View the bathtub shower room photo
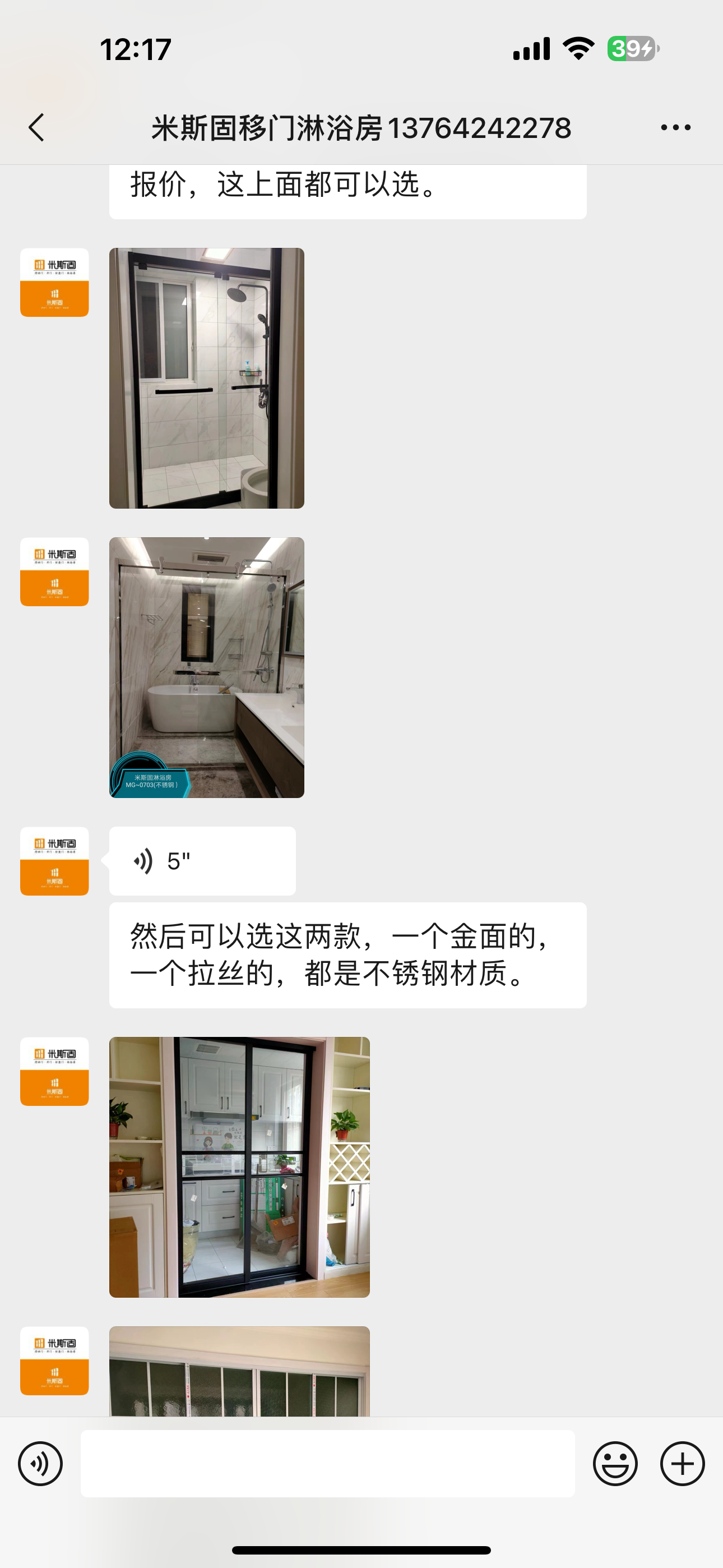Viewport: 723px width, 1568px height. 206,667
